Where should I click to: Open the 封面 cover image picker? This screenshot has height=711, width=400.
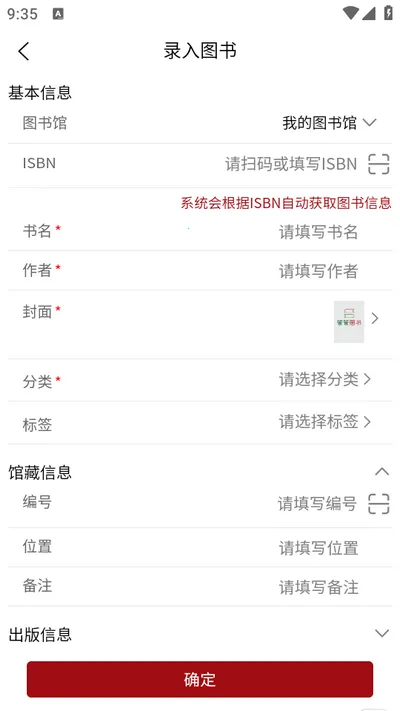356,321
